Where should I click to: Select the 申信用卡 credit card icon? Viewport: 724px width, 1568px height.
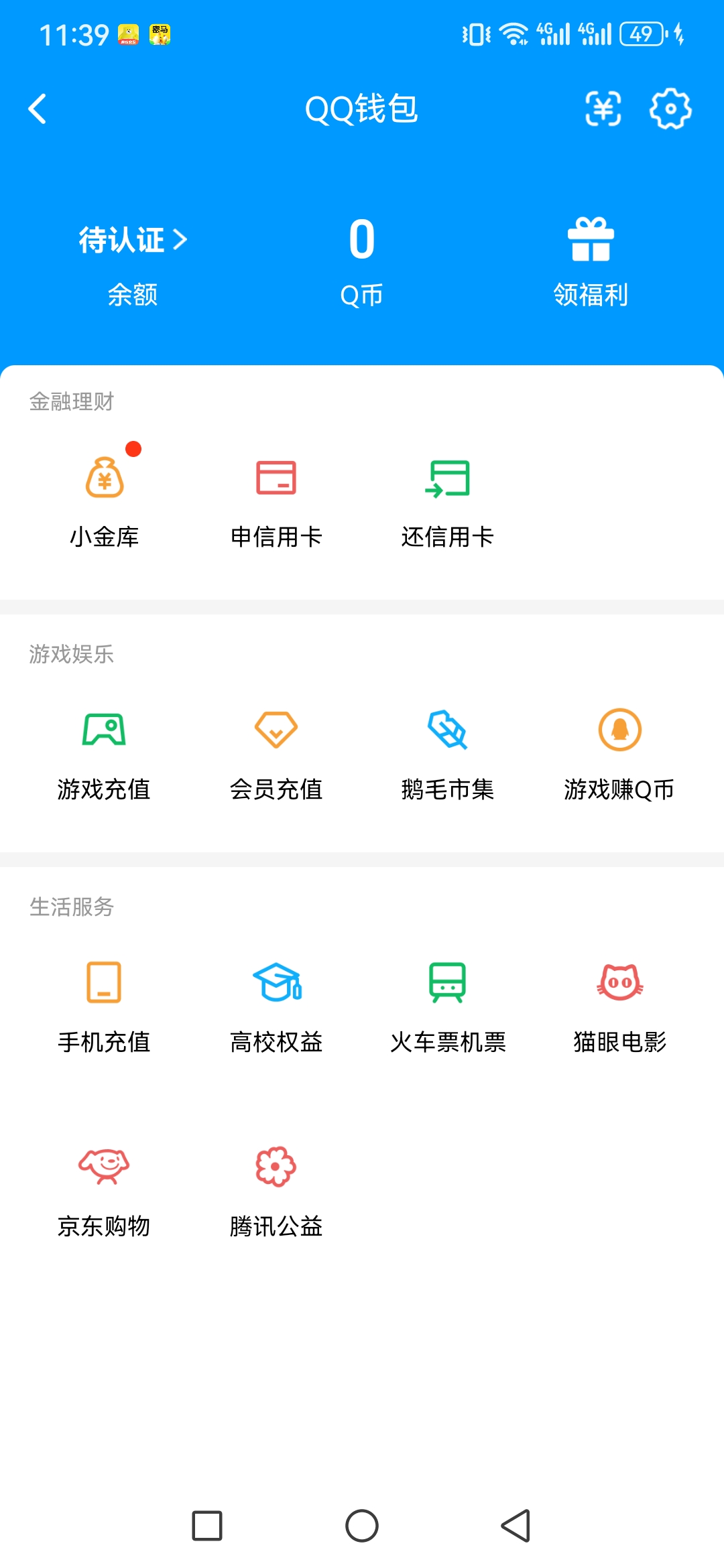pyautogui.click(x=277, y=477)
